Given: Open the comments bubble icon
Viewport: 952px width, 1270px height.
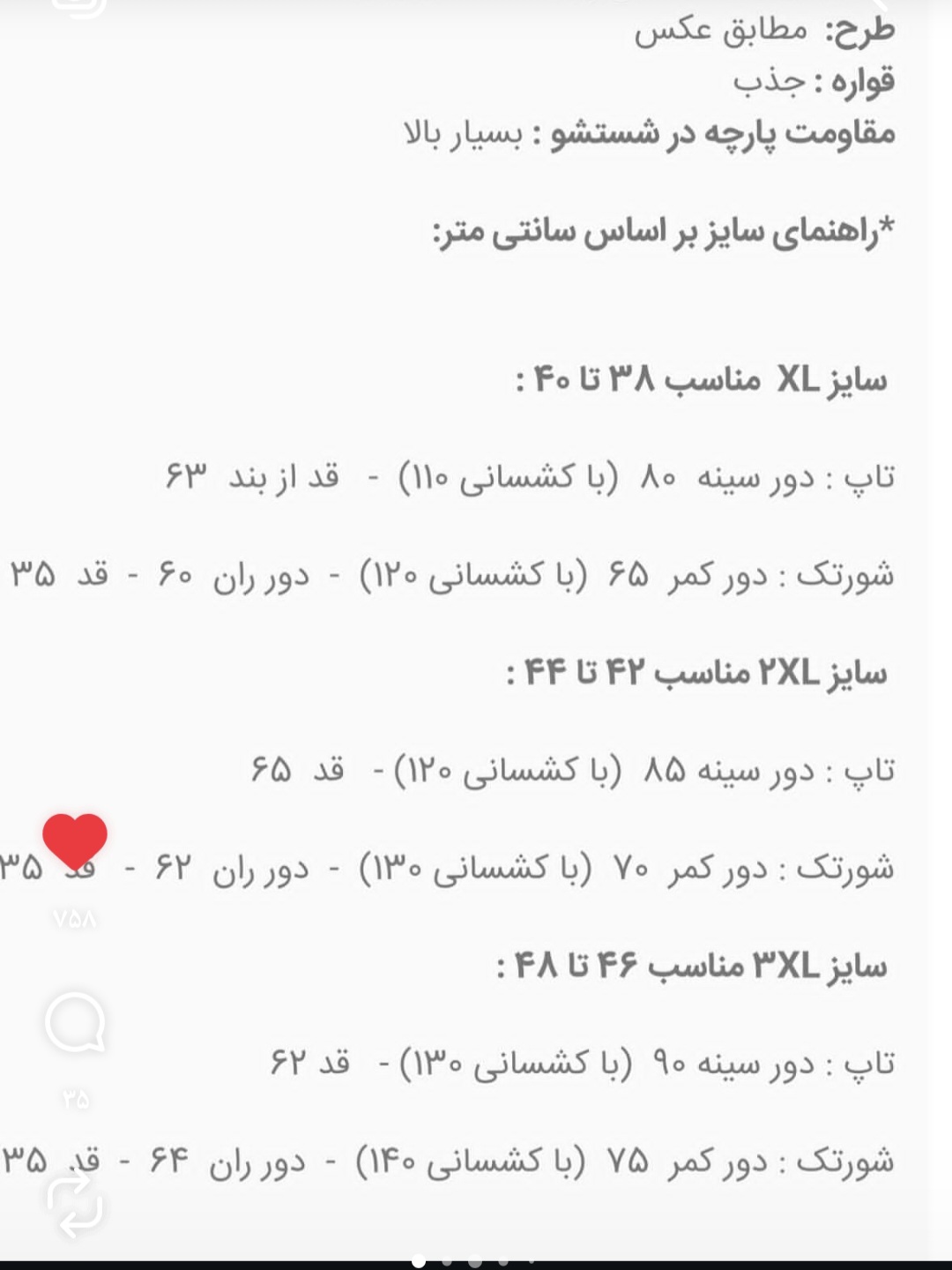Looking at the screenshot, I should (x=75, y=1023).
